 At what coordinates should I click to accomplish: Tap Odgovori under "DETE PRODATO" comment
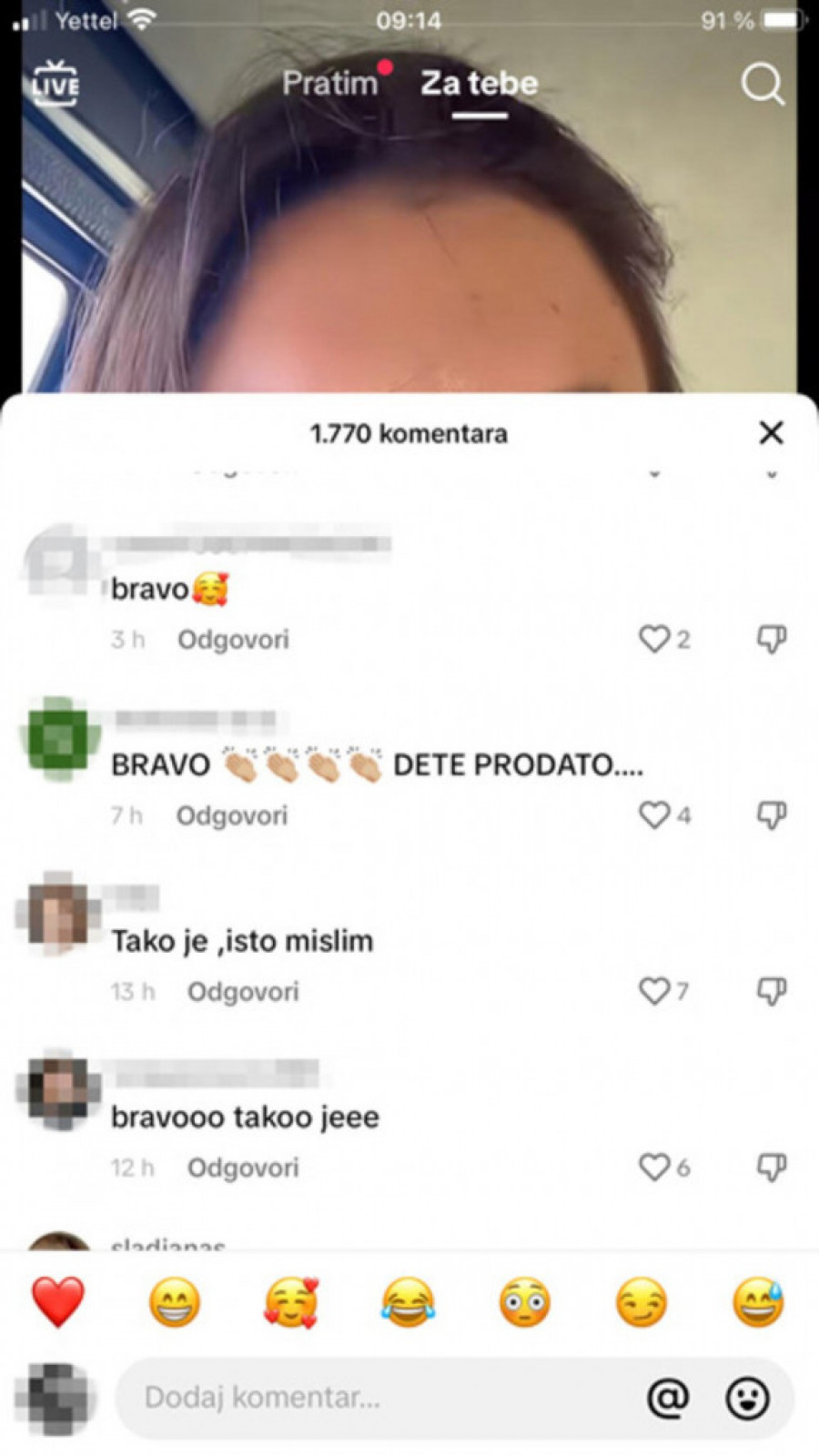coord(232,815)
